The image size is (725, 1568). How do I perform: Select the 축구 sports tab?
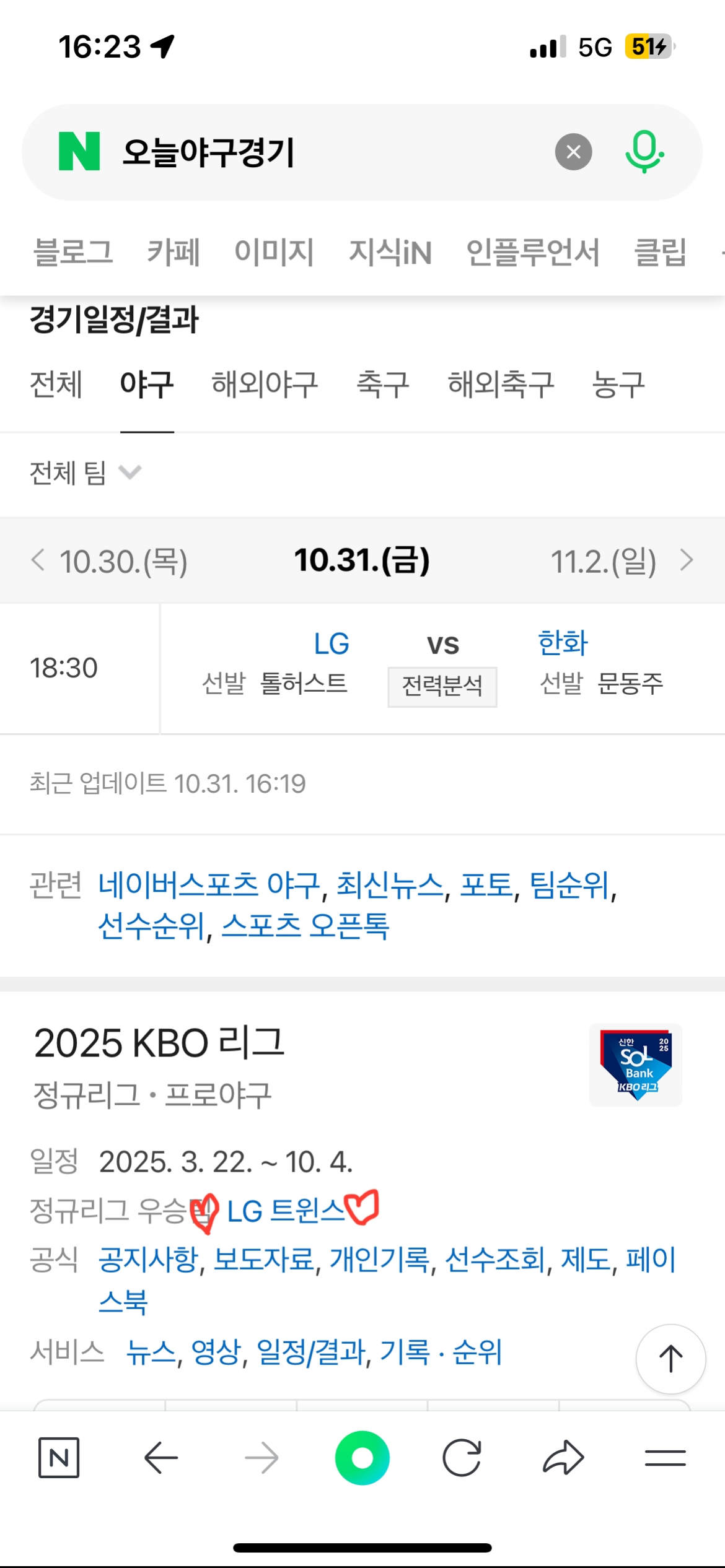[x=383, y=384]
